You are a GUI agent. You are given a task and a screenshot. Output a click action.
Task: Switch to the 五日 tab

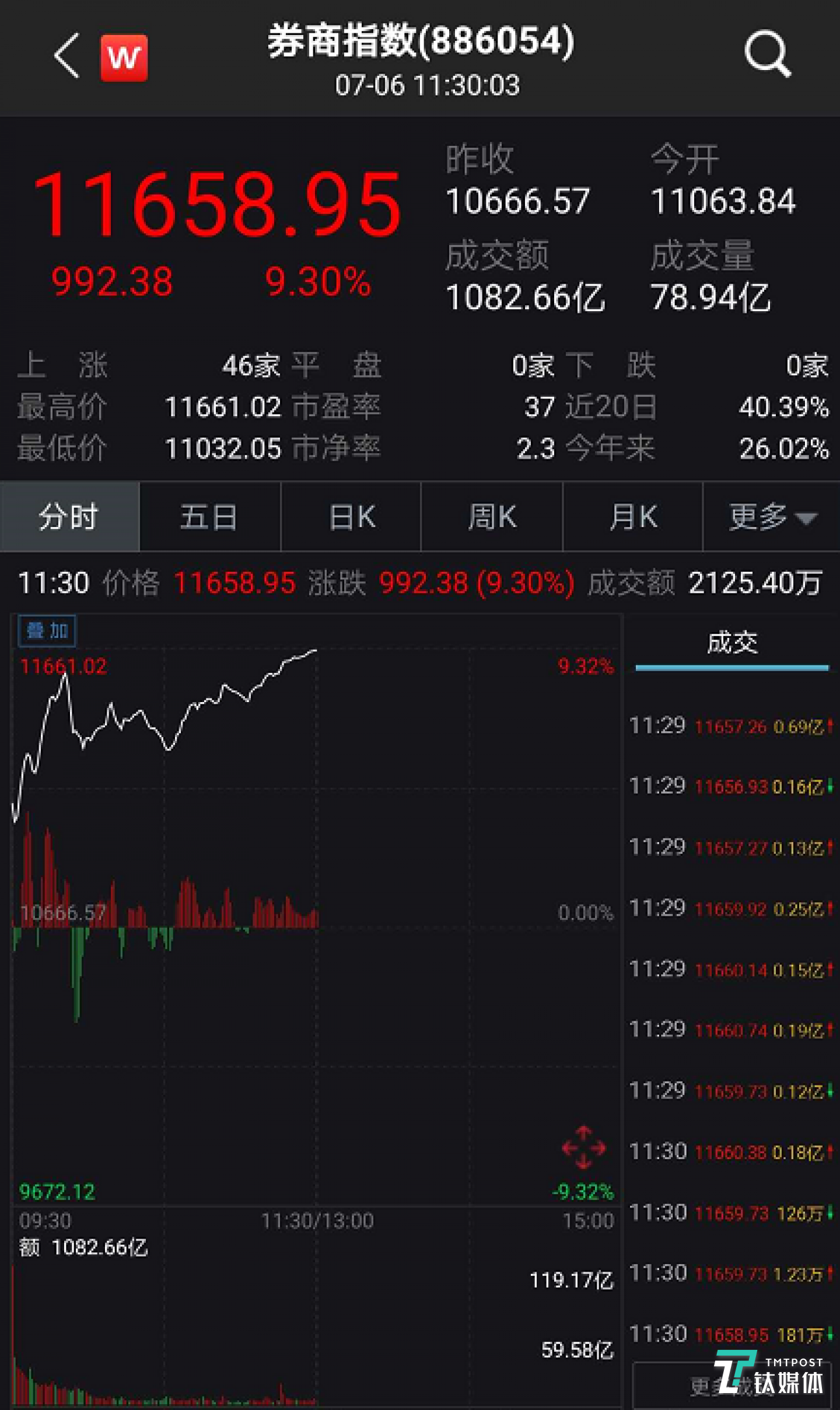[209, 517]
